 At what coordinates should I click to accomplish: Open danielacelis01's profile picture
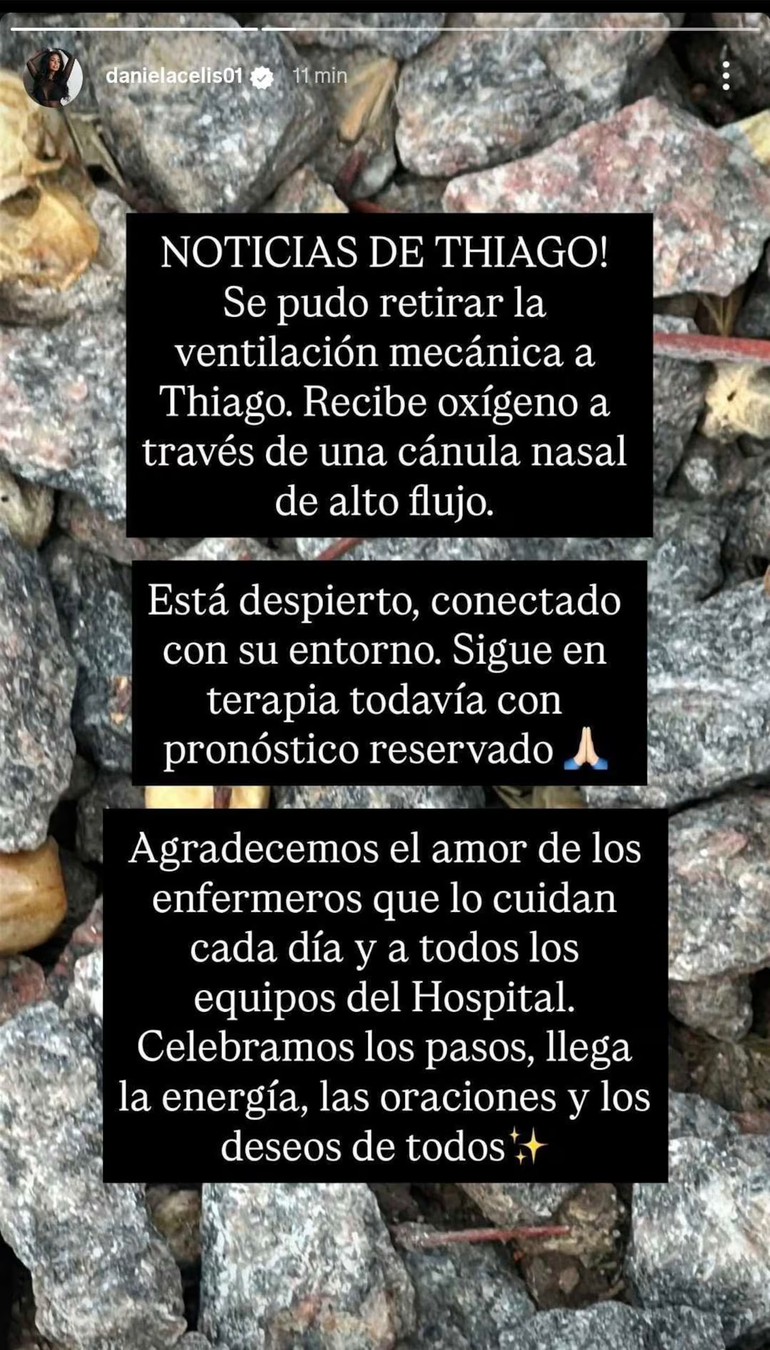pyautogui.click(x=52, y=77)
